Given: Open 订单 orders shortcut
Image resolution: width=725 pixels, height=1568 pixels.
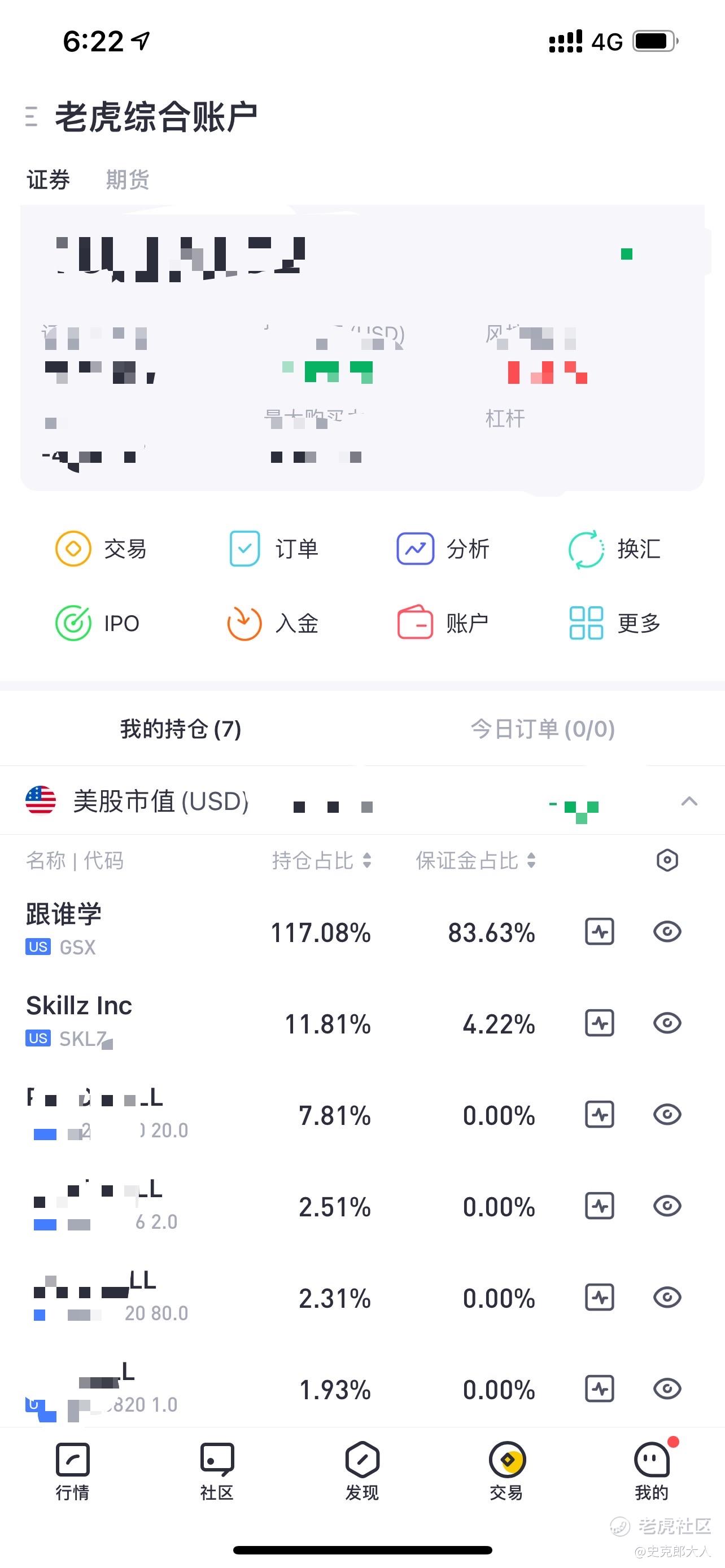Looking at the screenshot, I should coord(273,549).
